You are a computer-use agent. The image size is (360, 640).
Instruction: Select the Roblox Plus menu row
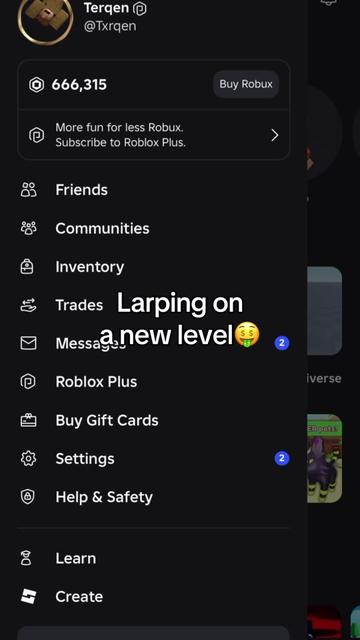coord(153,382)
